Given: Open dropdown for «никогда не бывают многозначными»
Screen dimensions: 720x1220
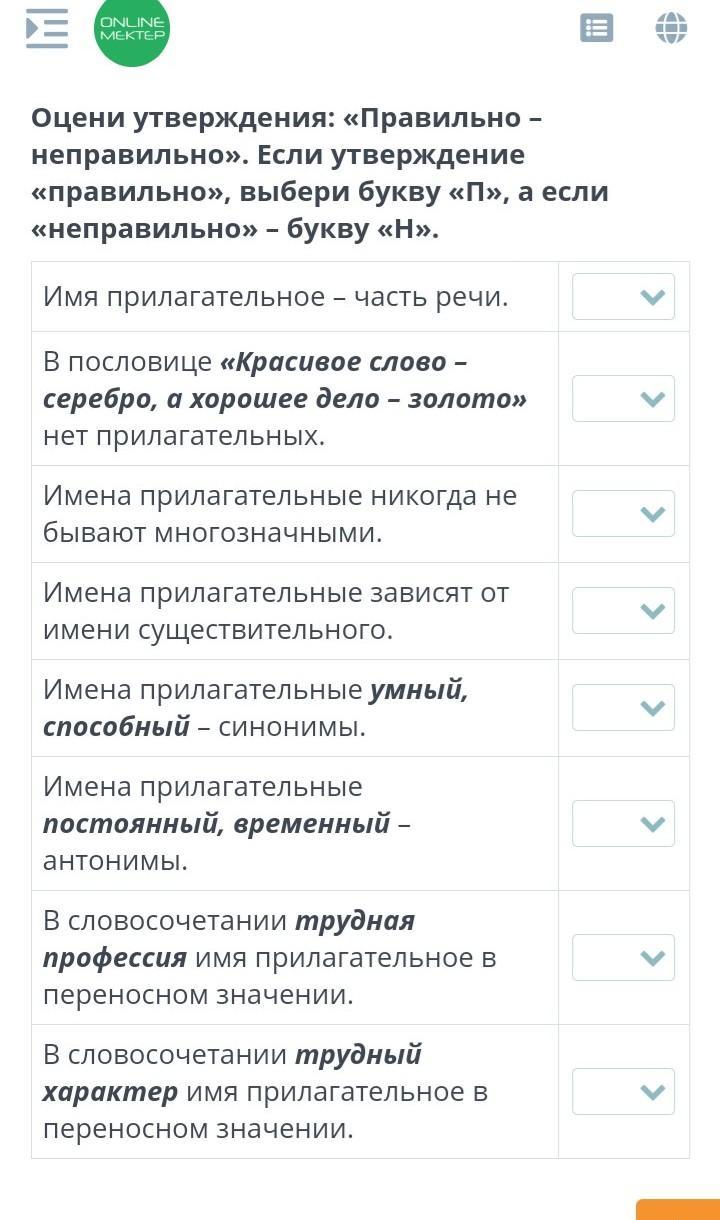Looking at the screenshot, I should [x=623, y=514].
